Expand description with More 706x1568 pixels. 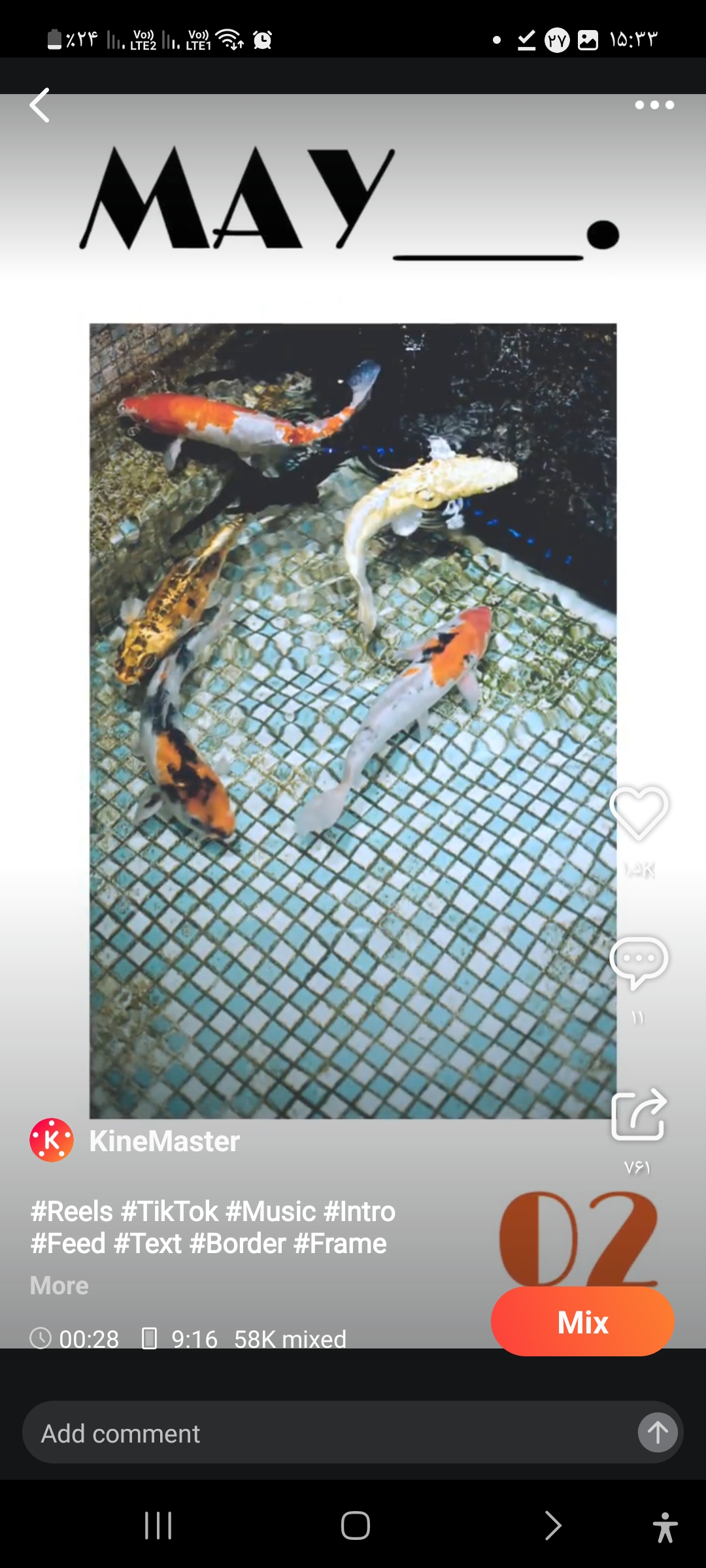pyautogui.click(x=59, y=1285)
